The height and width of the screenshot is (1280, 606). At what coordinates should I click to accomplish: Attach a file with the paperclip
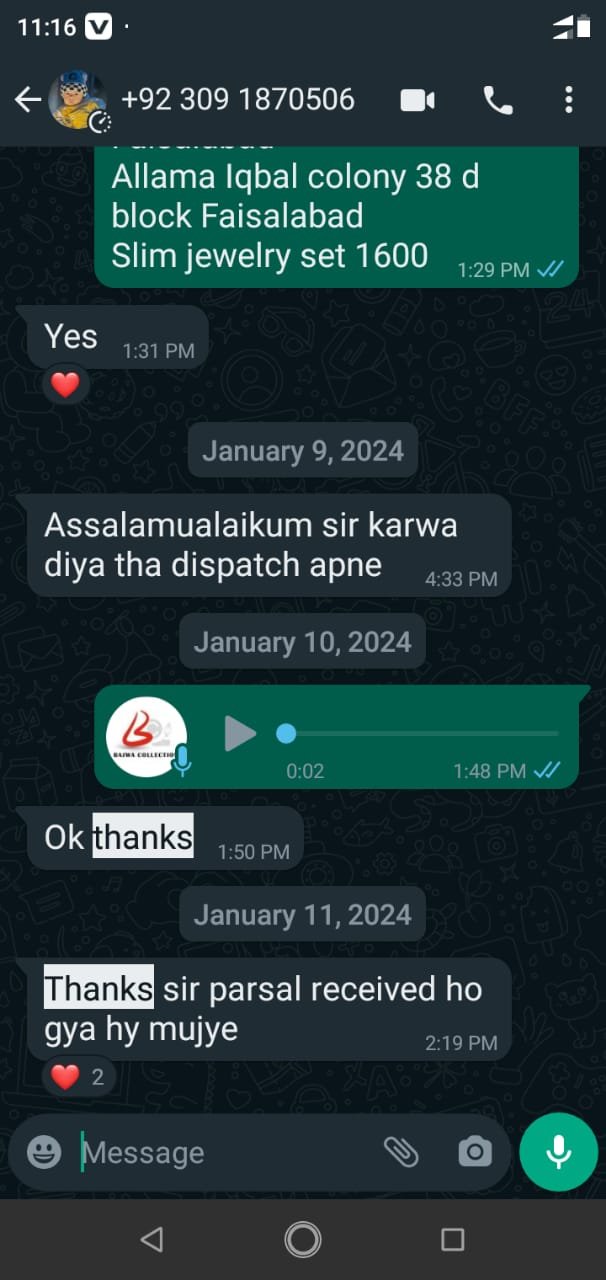point(401,1152)
